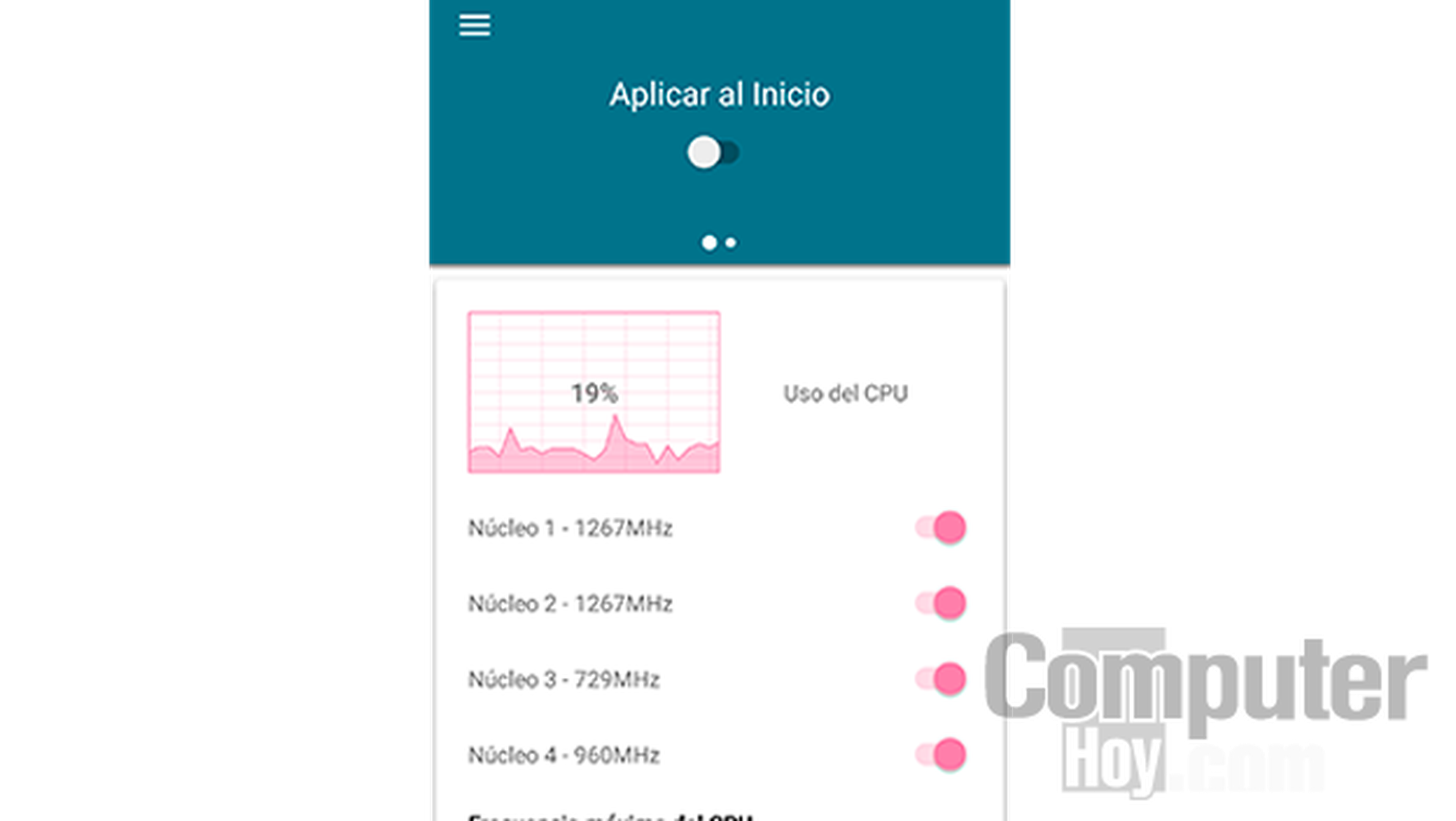Toggle Núcleo 3 - 729MHz off
Image resolution: width=1456 pixels, height=821 pixels.
pyautogui.click(x=941, y=678)
